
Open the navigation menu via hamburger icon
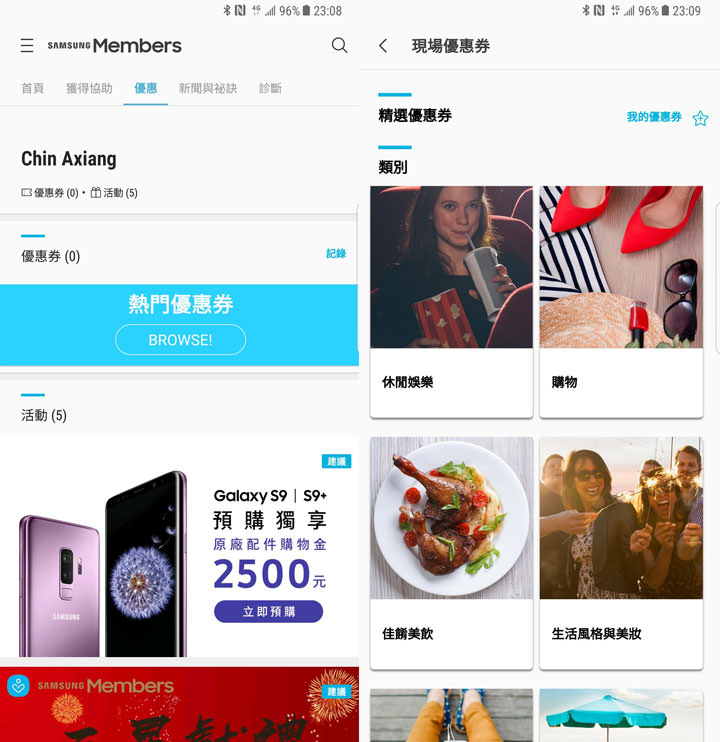(25, 45)
